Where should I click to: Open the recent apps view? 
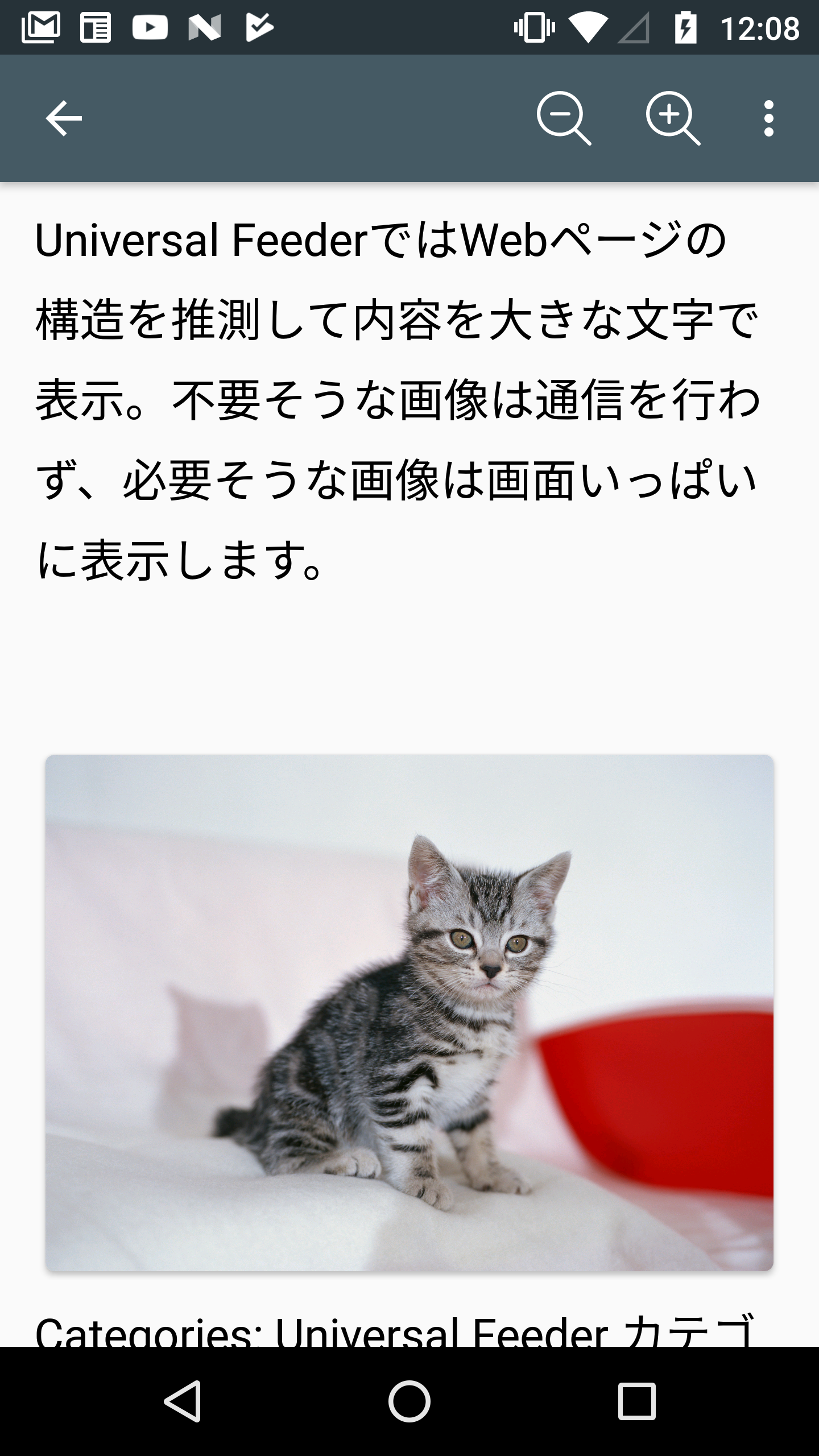click(x=636, y=1401)
